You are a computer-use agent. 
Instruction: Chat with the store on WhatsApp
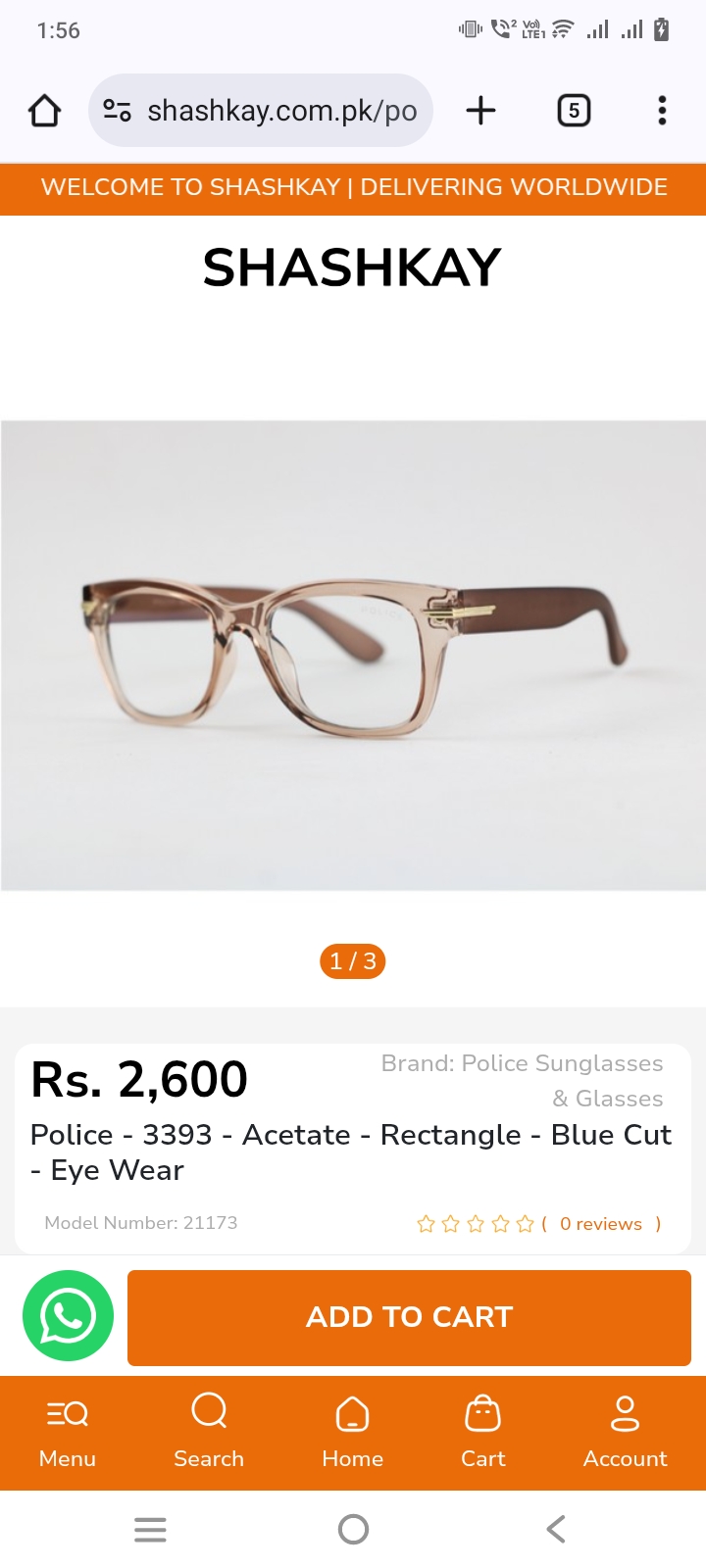[x=68, y=1316]
